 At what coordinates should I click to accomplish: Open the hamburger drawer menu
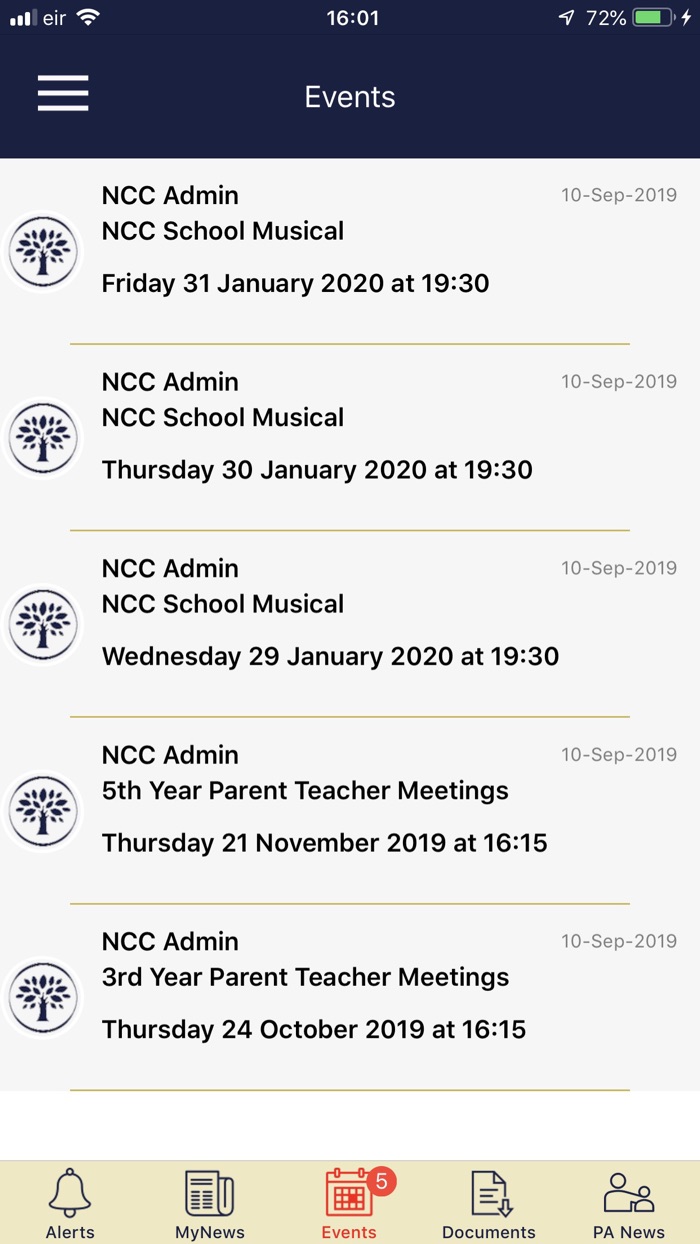(63, 94)
